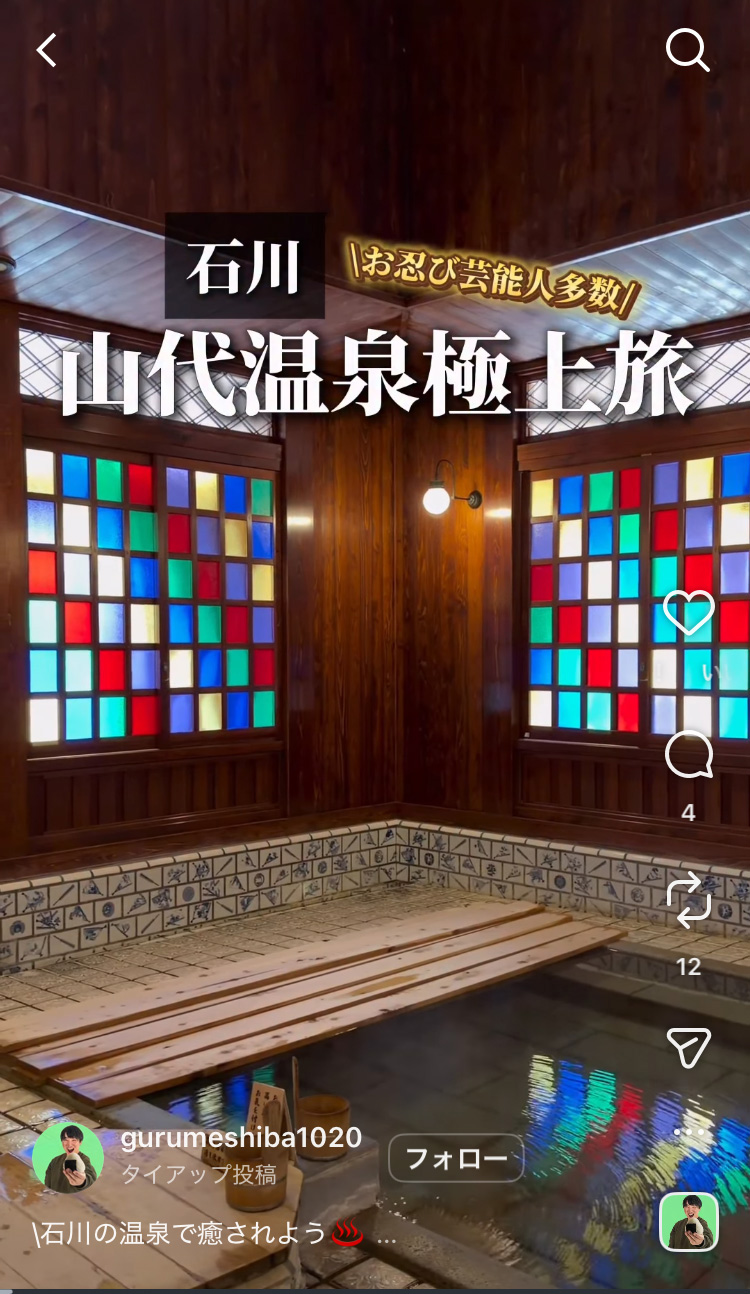Open gurumeshiba1020's profile picture
The image size is (750, 1294).
(68, 1157)
